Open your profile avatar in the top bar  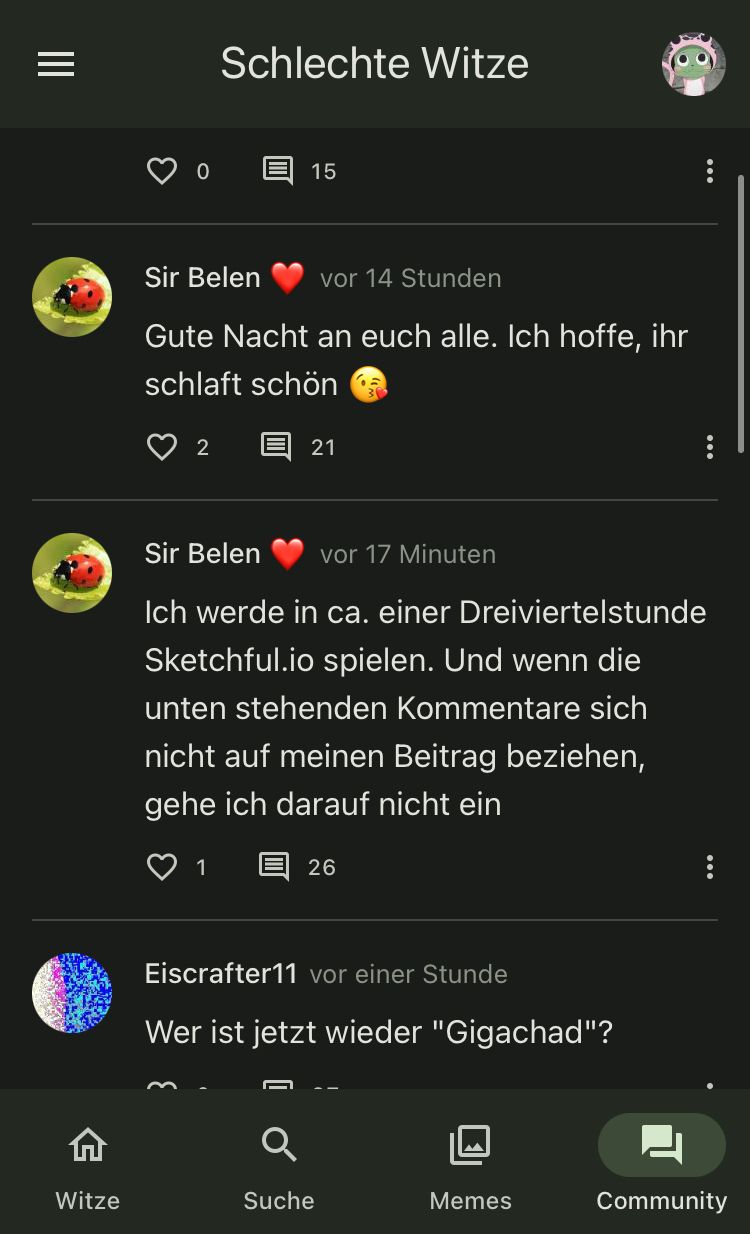pyautogui.click(x=693, y=65)
